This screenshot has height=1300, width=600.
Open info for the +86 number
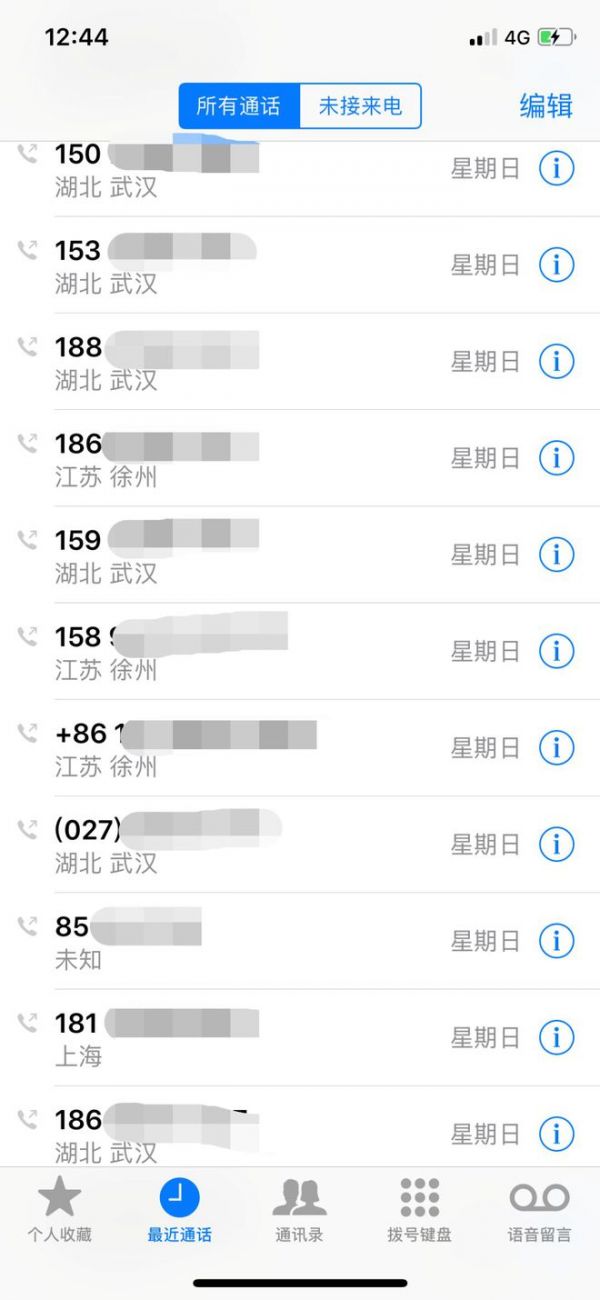pos(557,747)
